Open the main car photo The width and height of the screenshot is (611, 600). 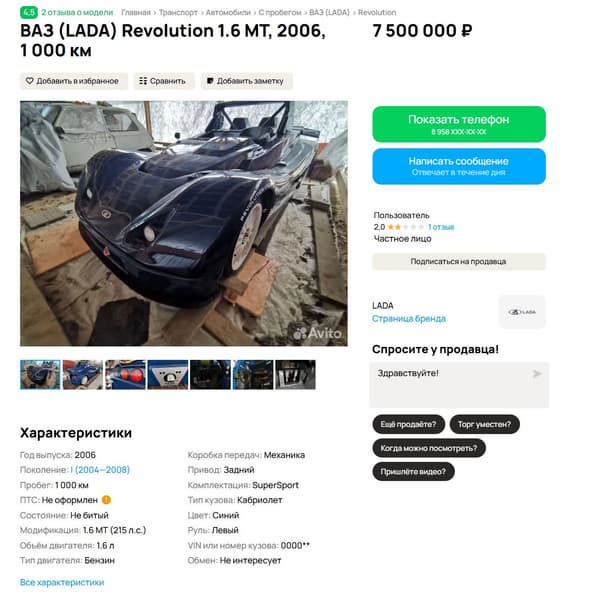pos(183,223)
